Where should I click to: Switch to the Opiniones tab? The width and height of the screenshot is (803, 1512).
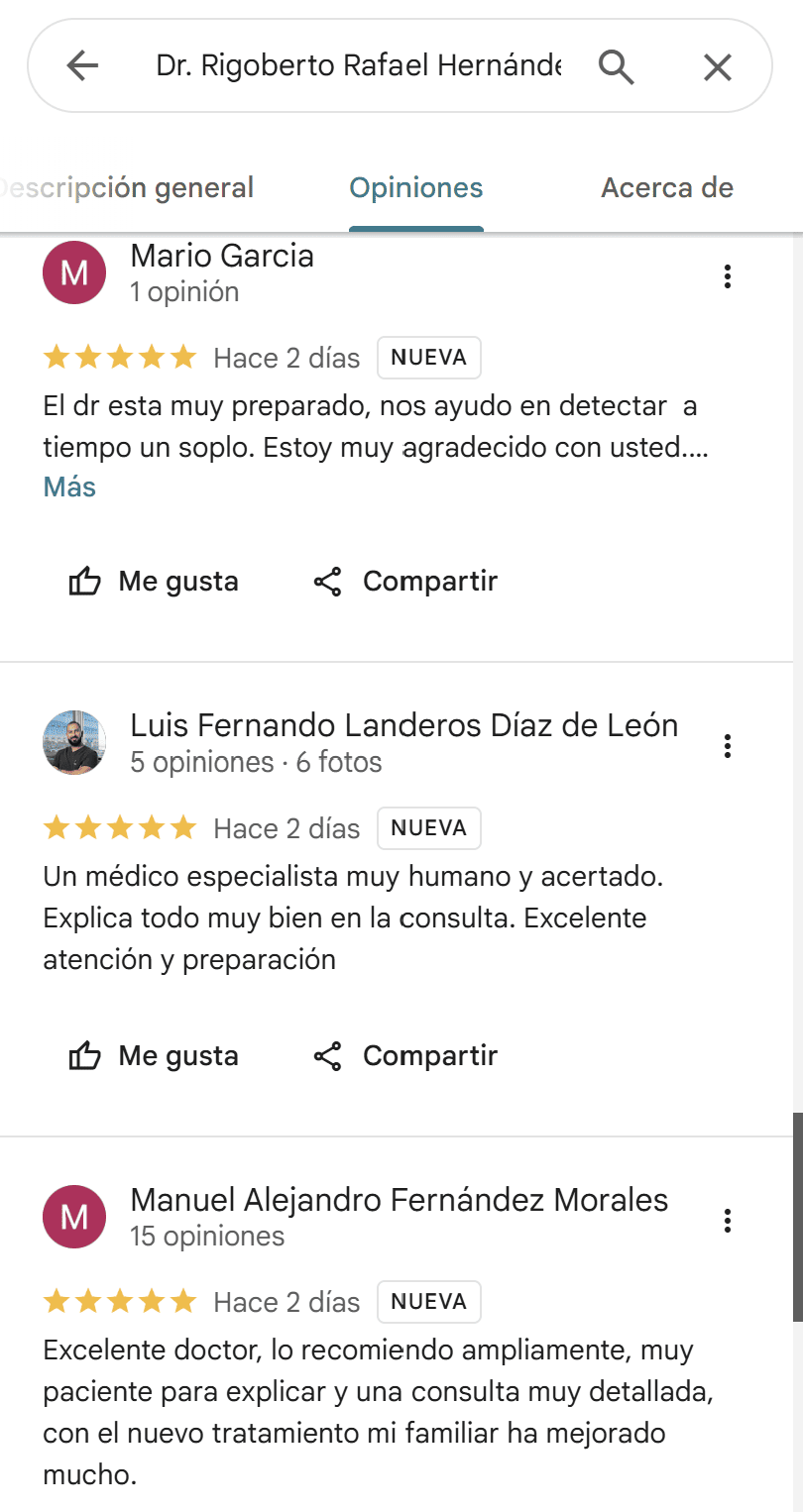pyautogui.click(x=415, y=188)
